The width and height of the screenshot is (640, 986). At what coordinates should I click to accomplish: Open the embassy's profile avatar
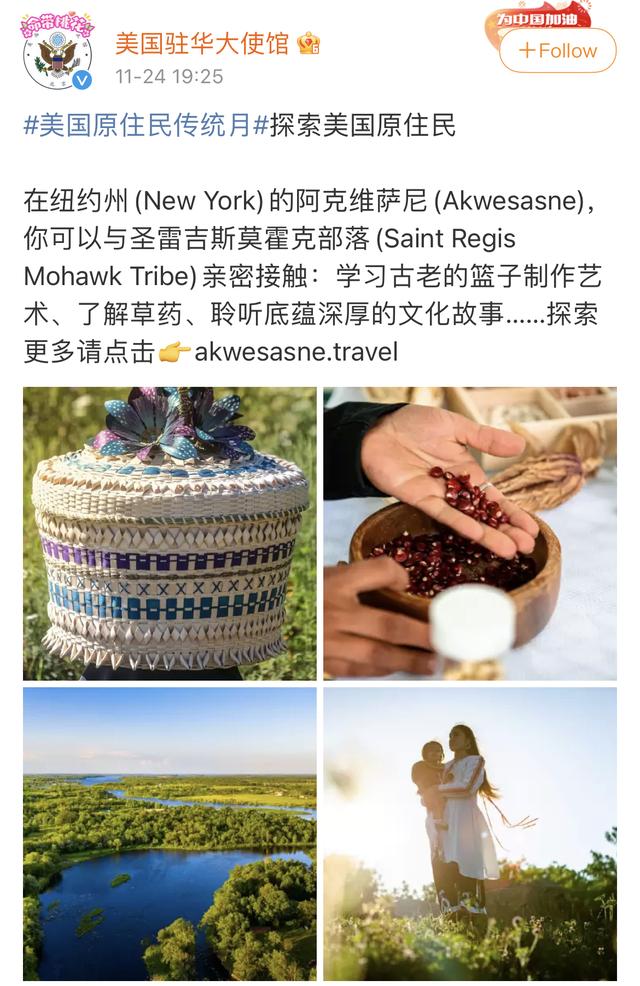point(57,54)
